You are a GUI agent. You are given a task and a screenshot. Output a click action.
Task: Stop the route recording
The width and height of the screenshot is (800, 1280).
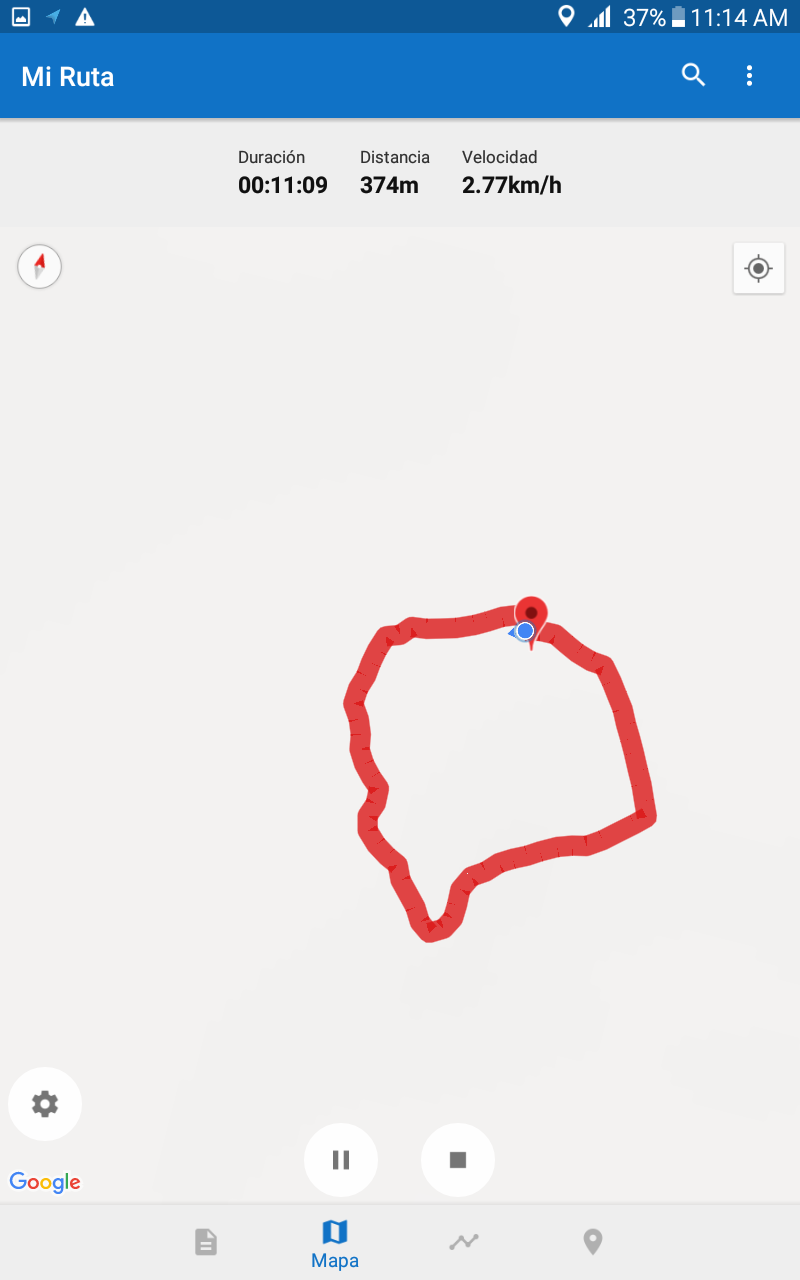458,1160
